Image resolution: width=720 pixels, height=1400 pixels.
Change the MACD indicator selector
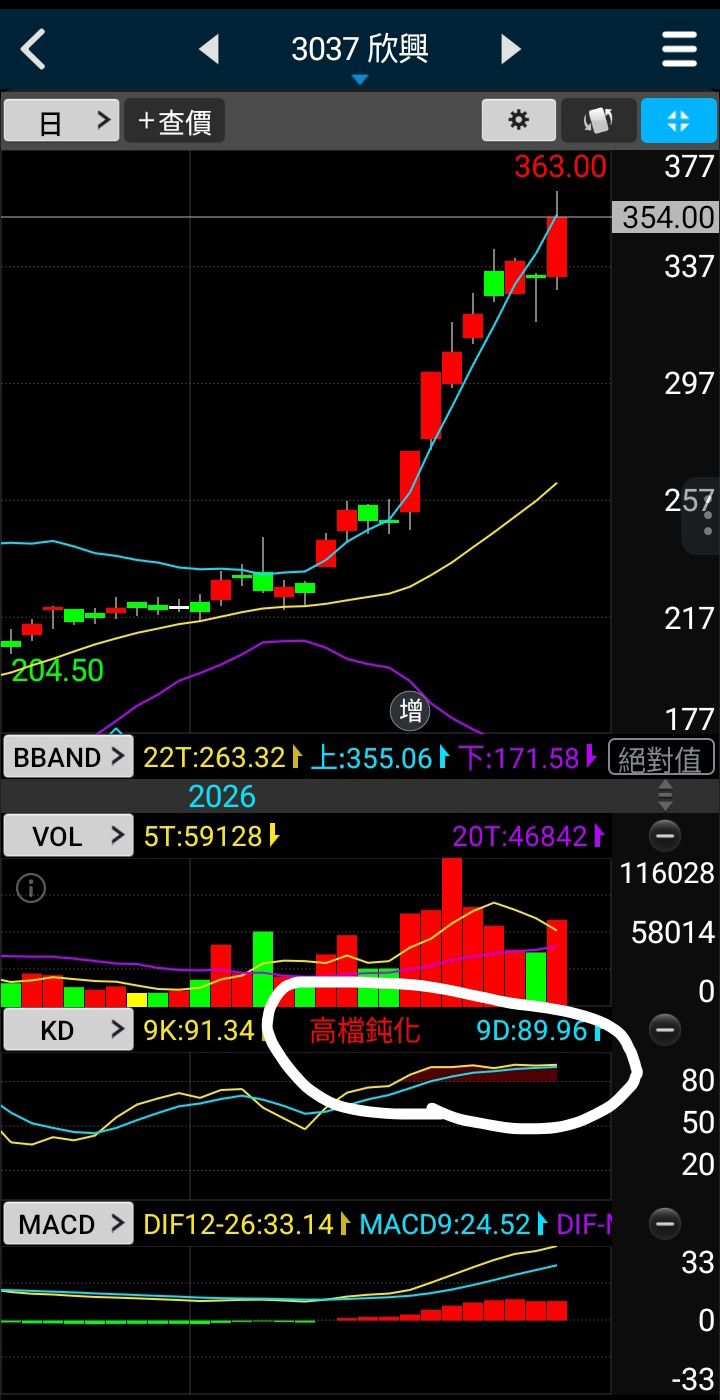69,1224
